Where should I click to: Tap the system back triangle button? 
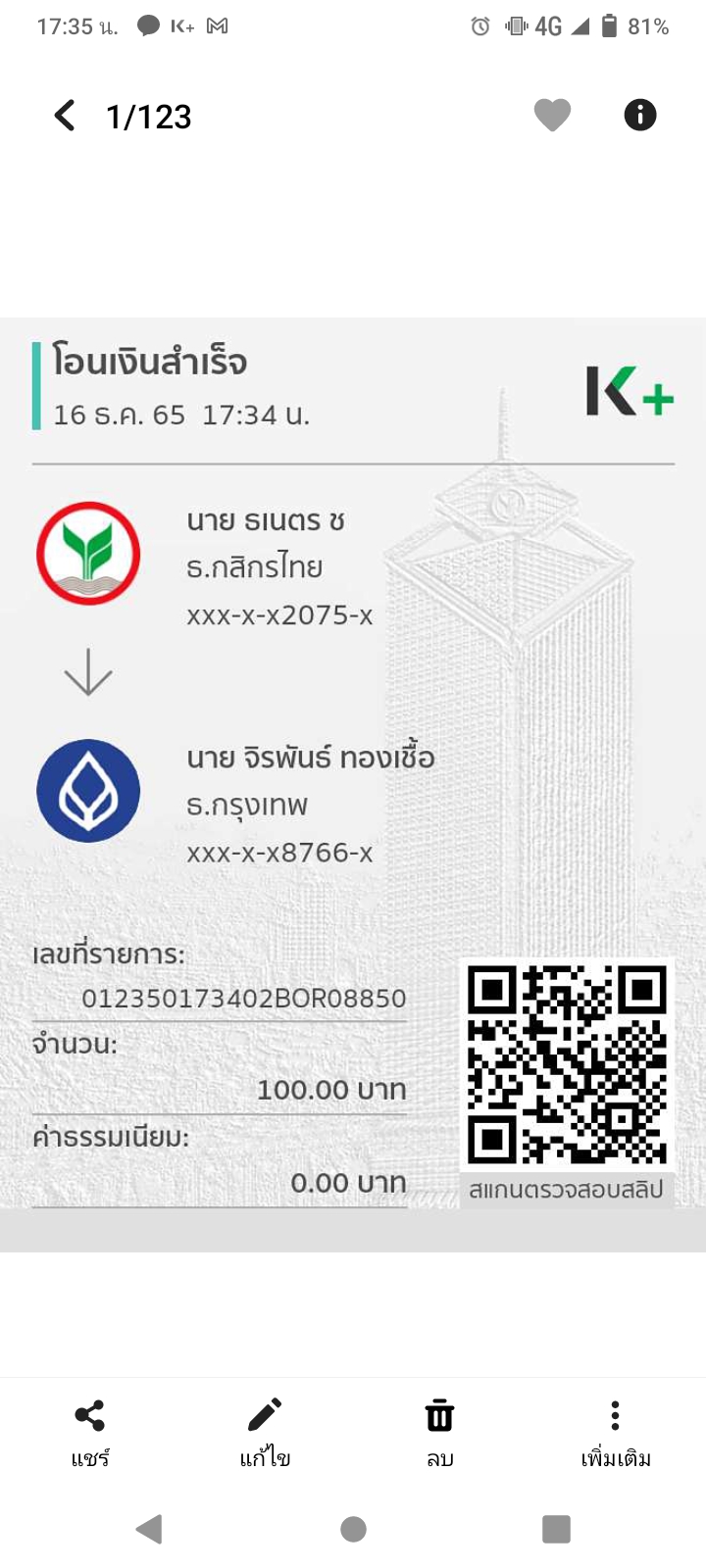(x=150, y=1528)
